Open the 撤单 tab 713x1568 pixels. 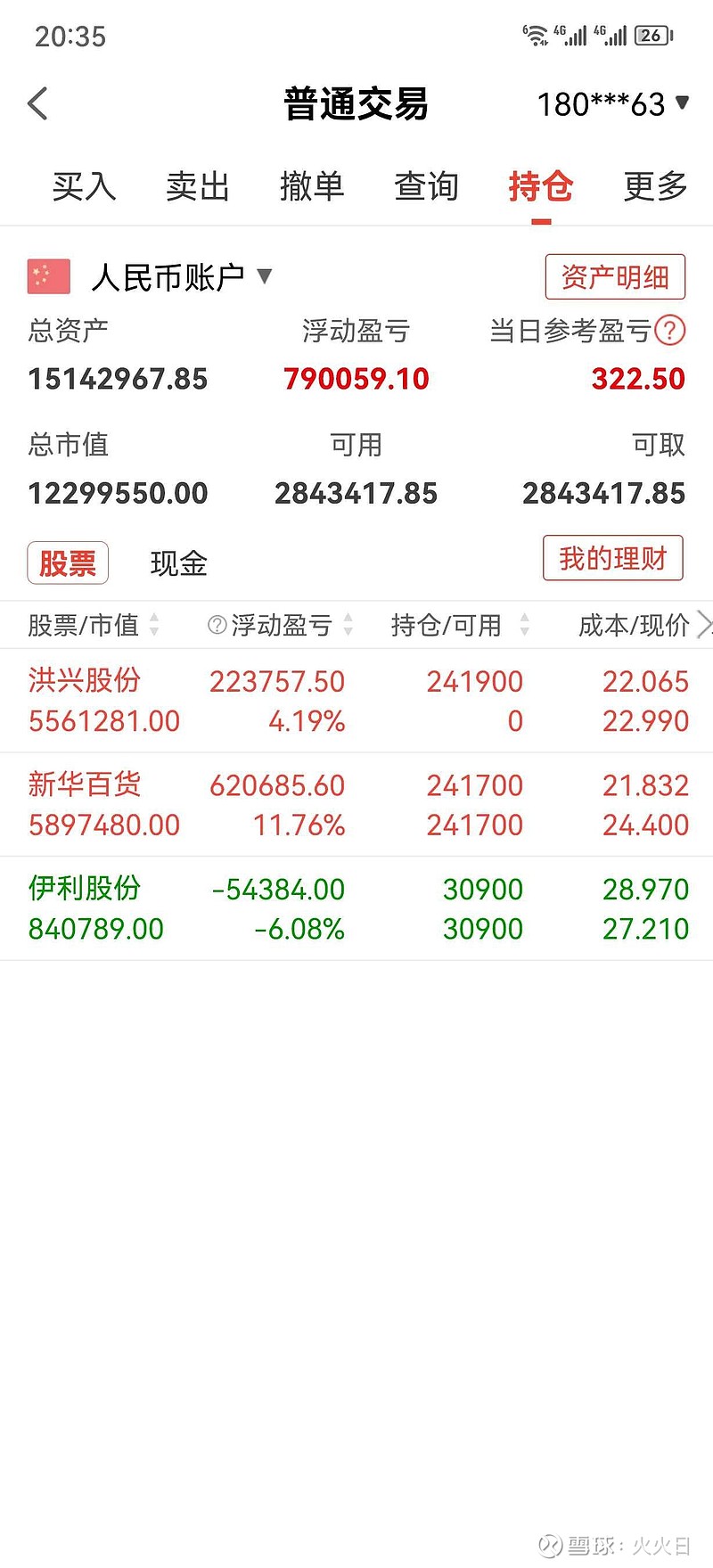[x=312, y=187]
